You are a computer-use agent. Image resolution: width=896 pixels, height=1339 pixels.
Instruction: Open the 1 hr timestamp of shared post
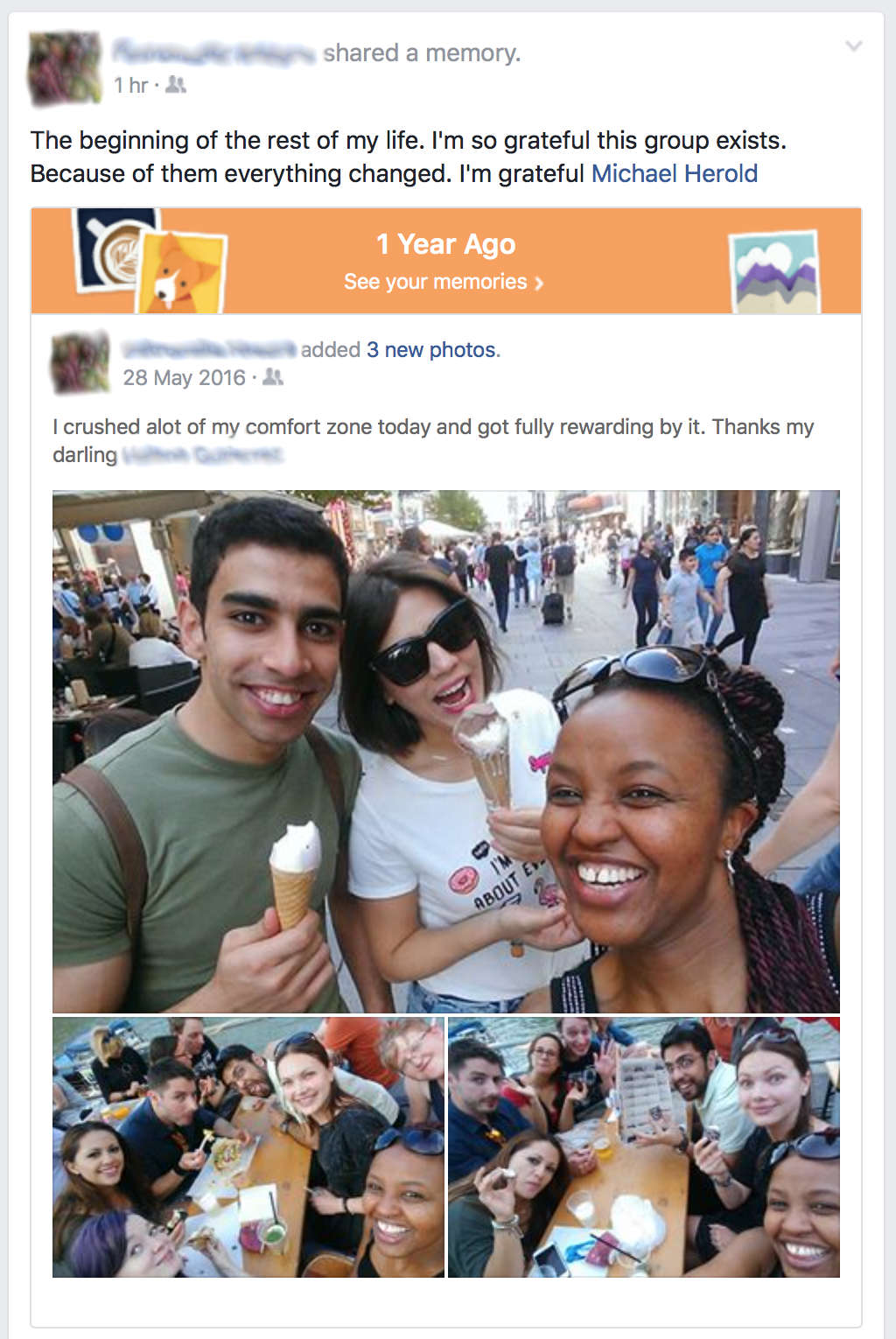[130, 86]
